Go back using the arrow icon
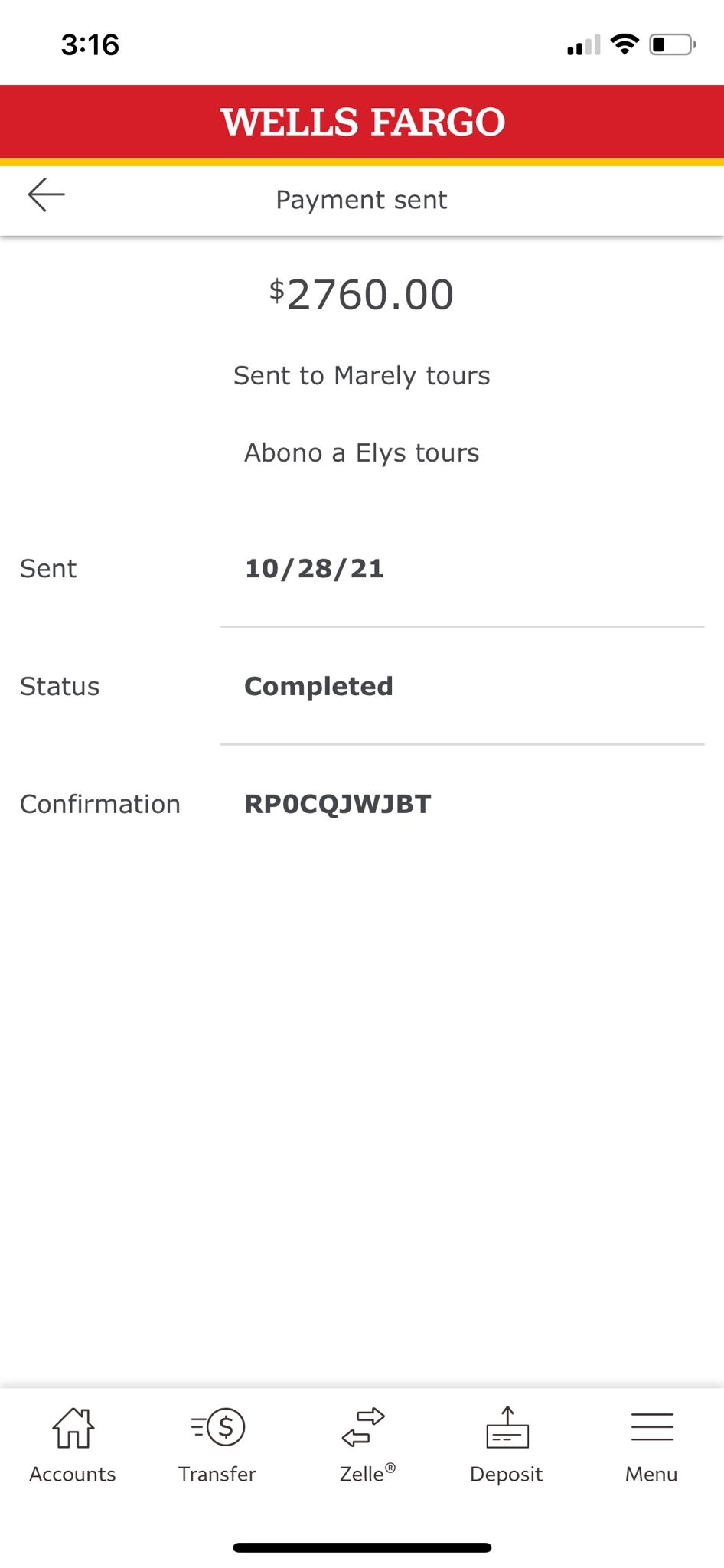 47,195
